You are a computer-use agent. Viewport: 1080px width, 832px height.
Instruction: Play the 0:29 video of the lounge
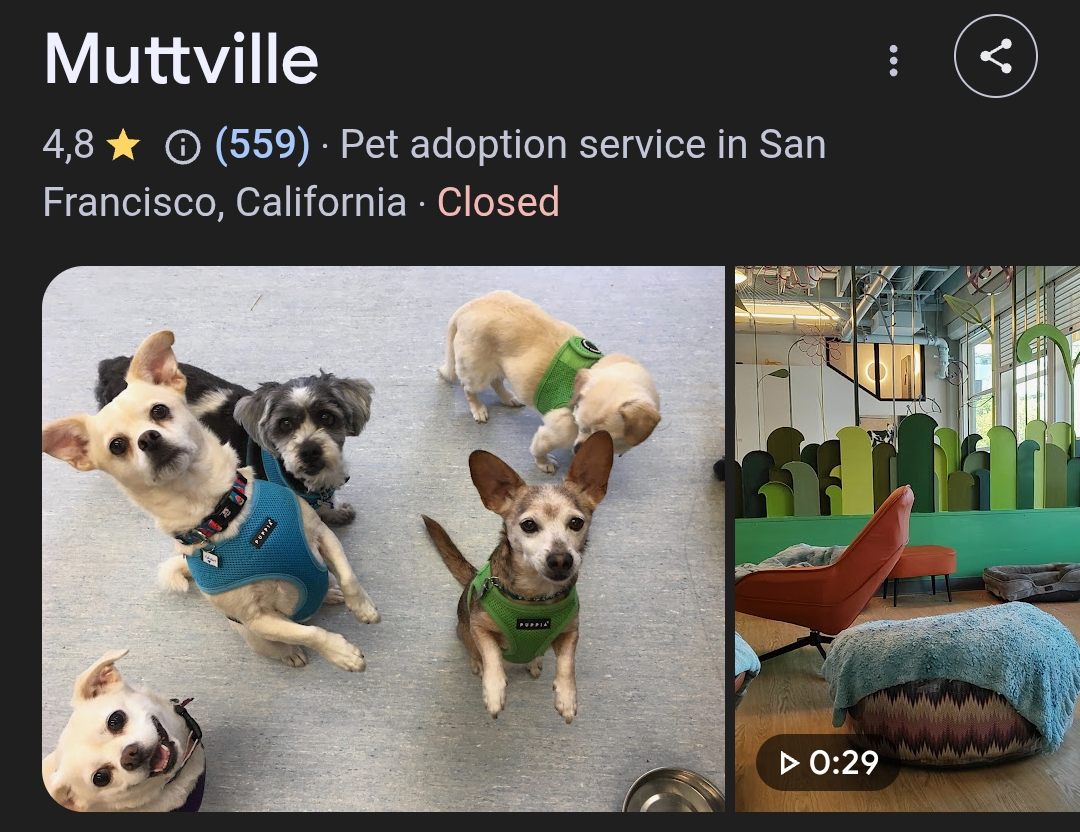click(x=907, y=538)
